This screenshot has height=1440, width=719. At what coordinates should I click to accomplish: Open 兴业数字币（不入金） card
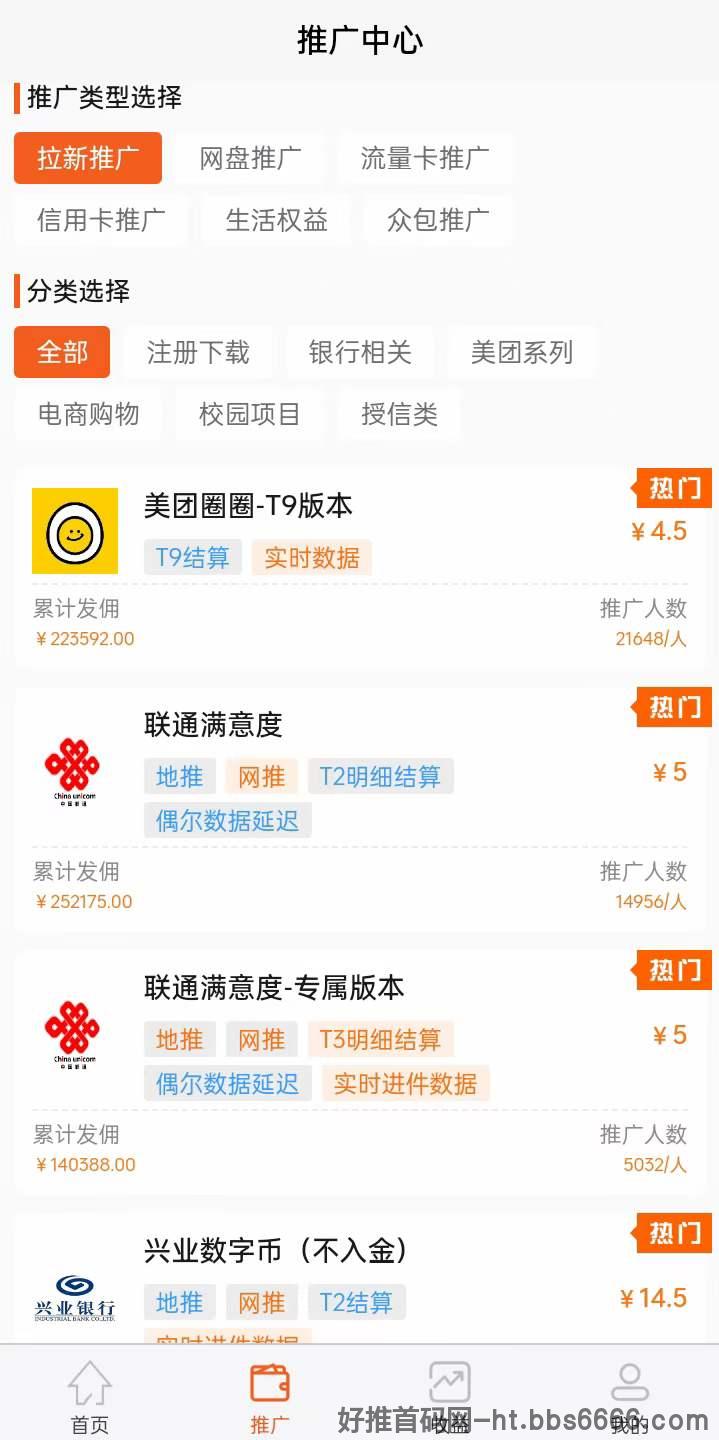coord(360,1278)
